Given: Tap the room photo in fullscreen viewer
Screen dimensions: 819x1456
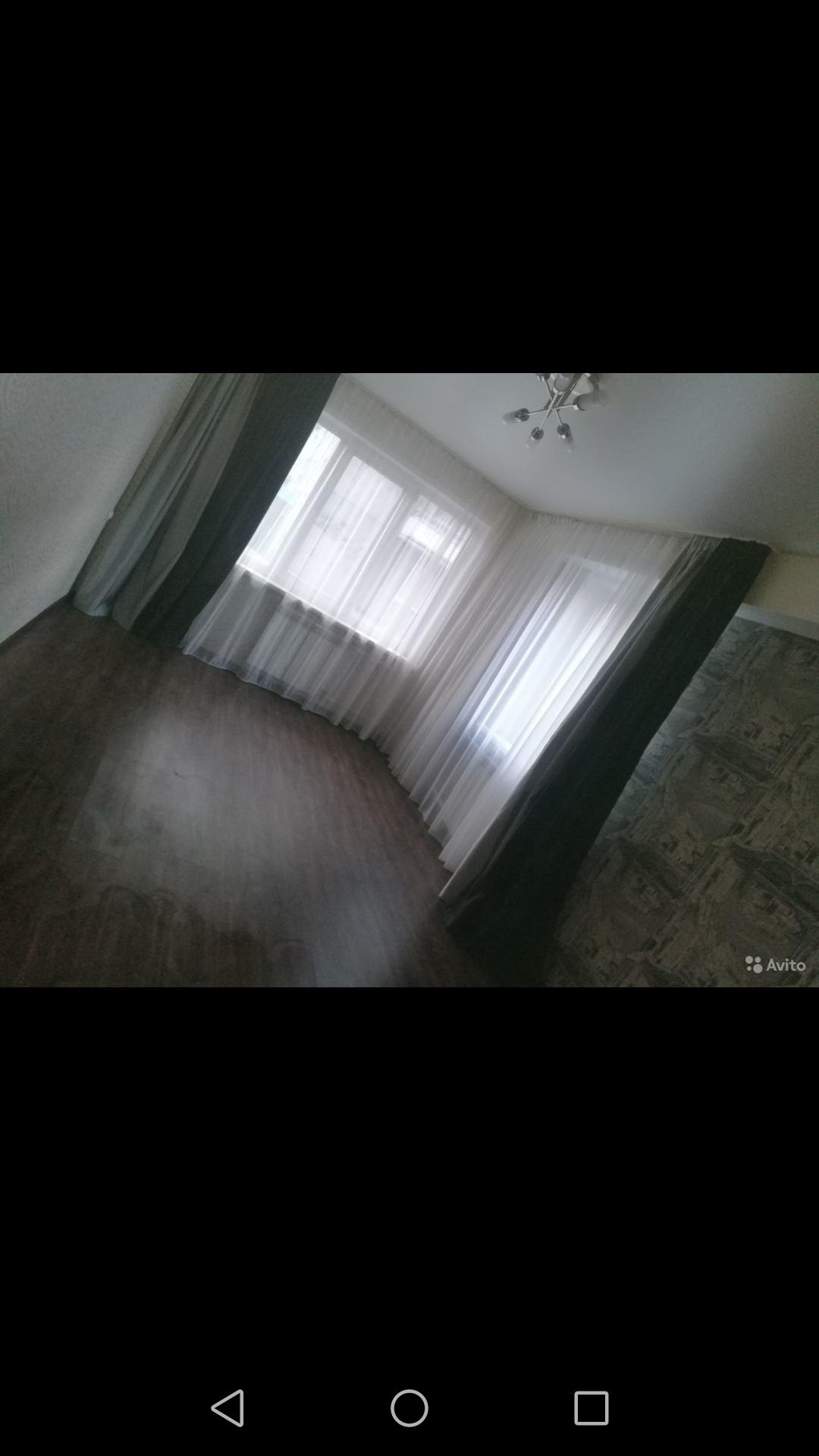Looking at the screenshot, I should [x=409, y=679].
